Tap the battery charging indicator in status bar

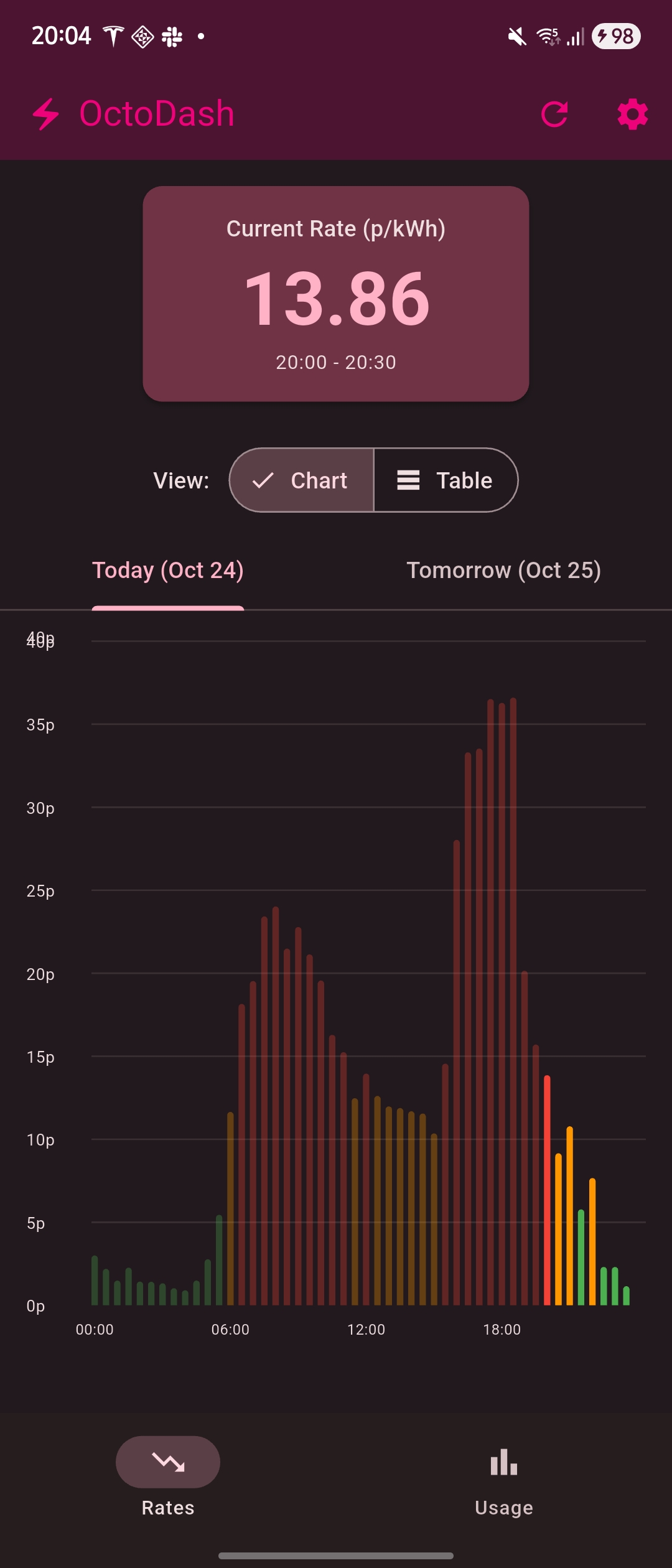click(615, 37)
